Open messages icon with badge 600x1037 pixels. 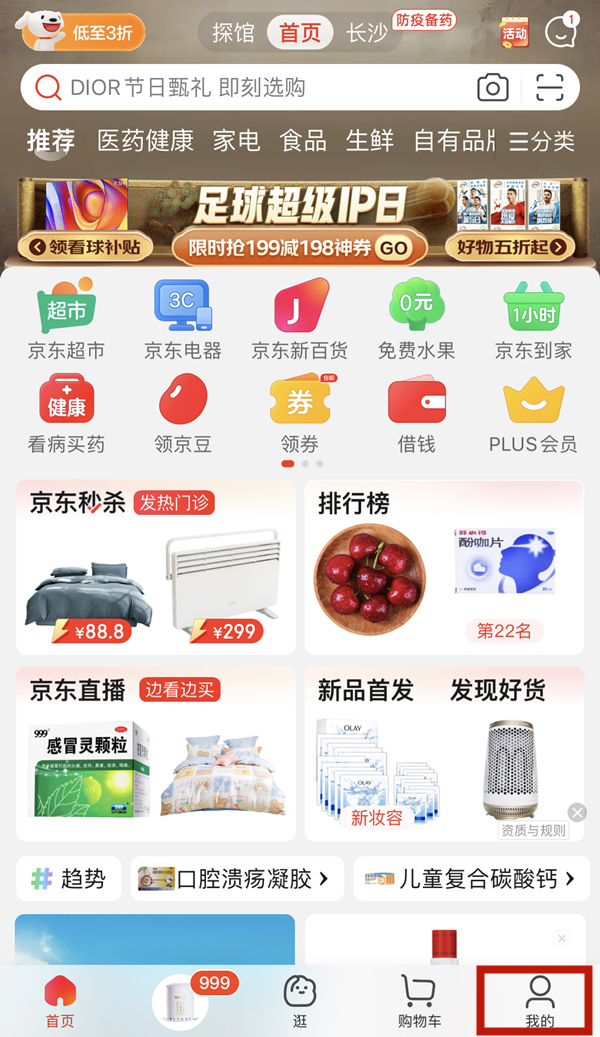[x=561, y=32]
